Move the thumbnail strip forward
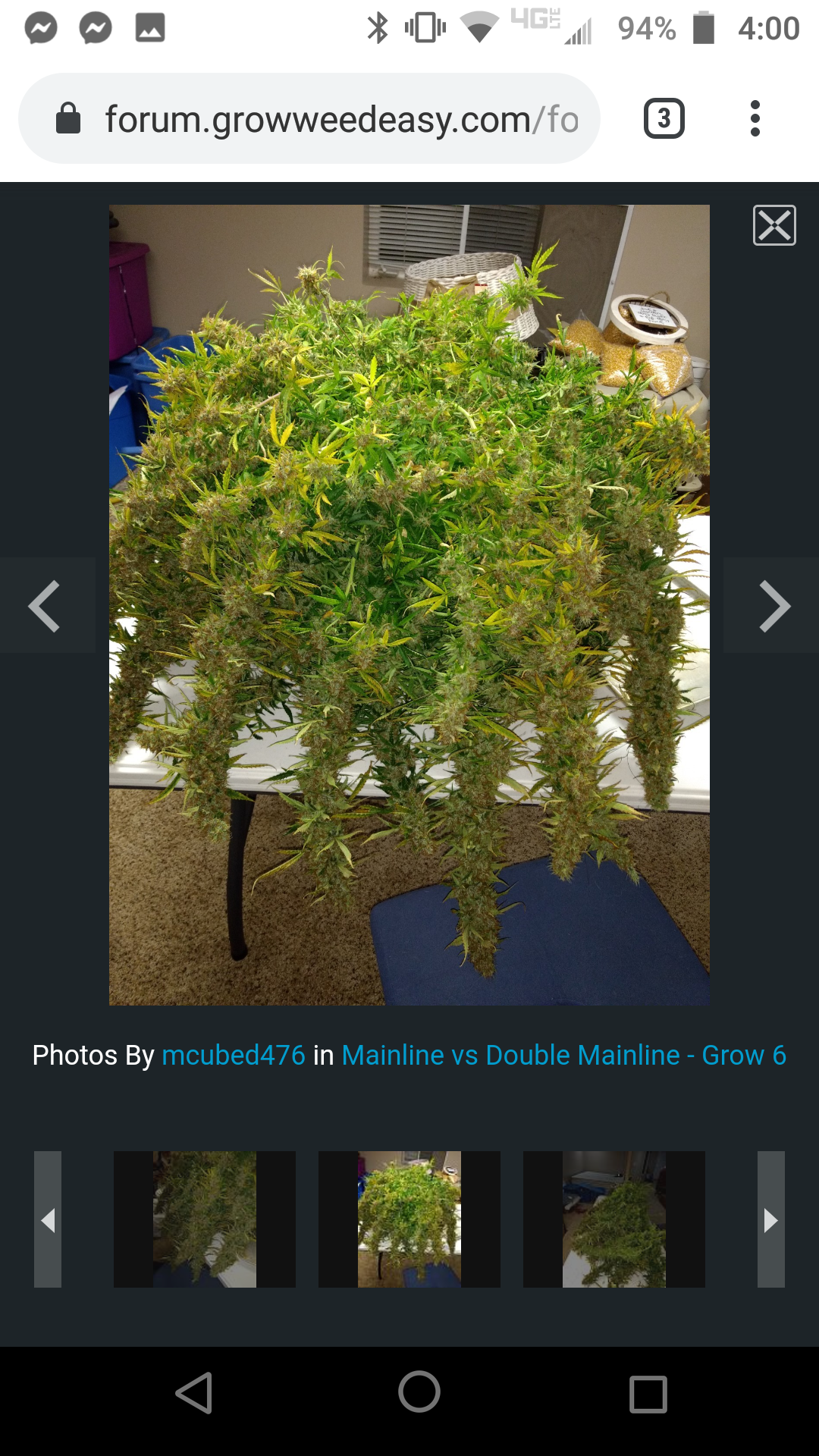Screen dimensions: 819x1456 point(770,1219)
